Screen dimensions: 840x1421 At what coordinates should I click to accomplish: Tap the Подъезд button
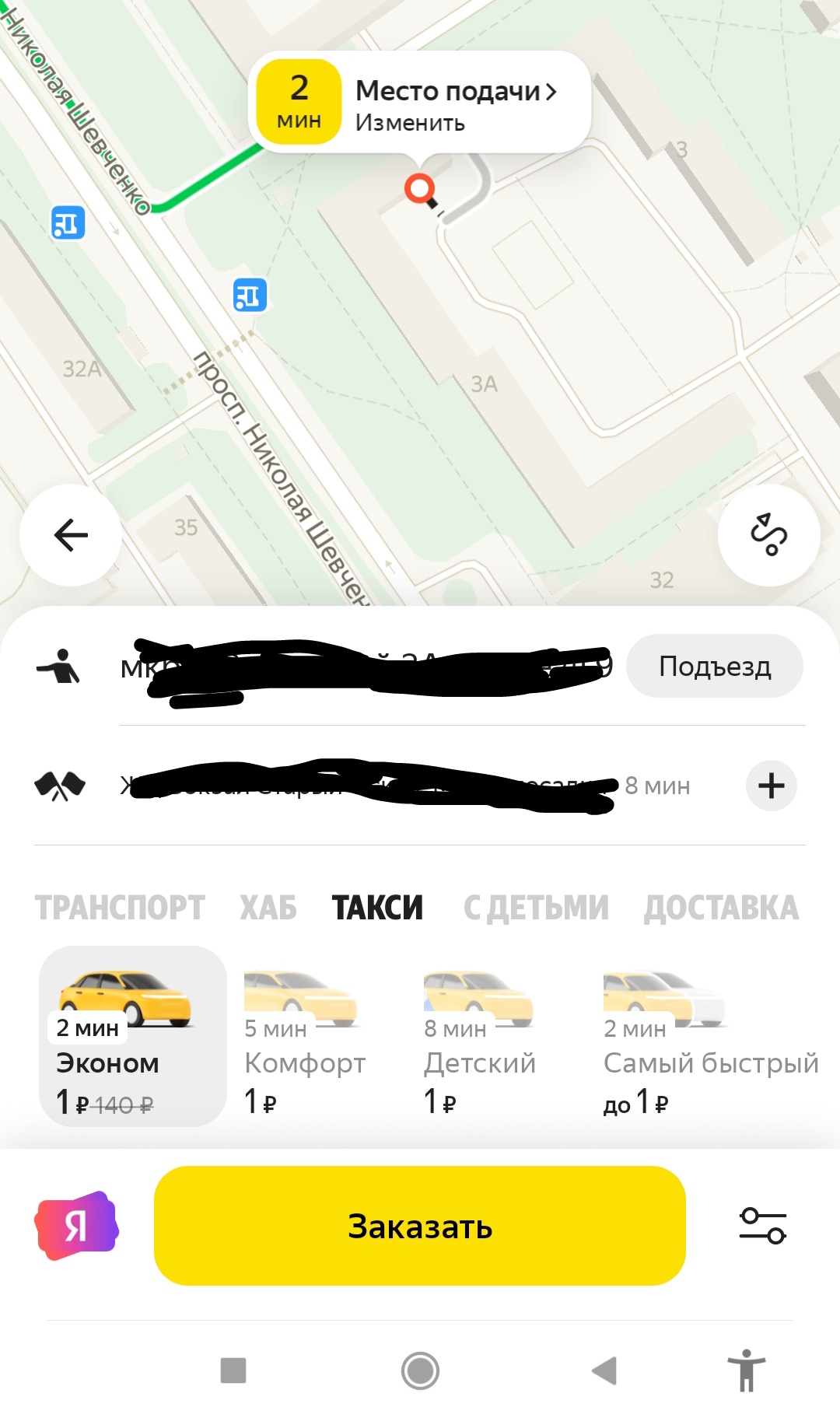tap(715, 667)
